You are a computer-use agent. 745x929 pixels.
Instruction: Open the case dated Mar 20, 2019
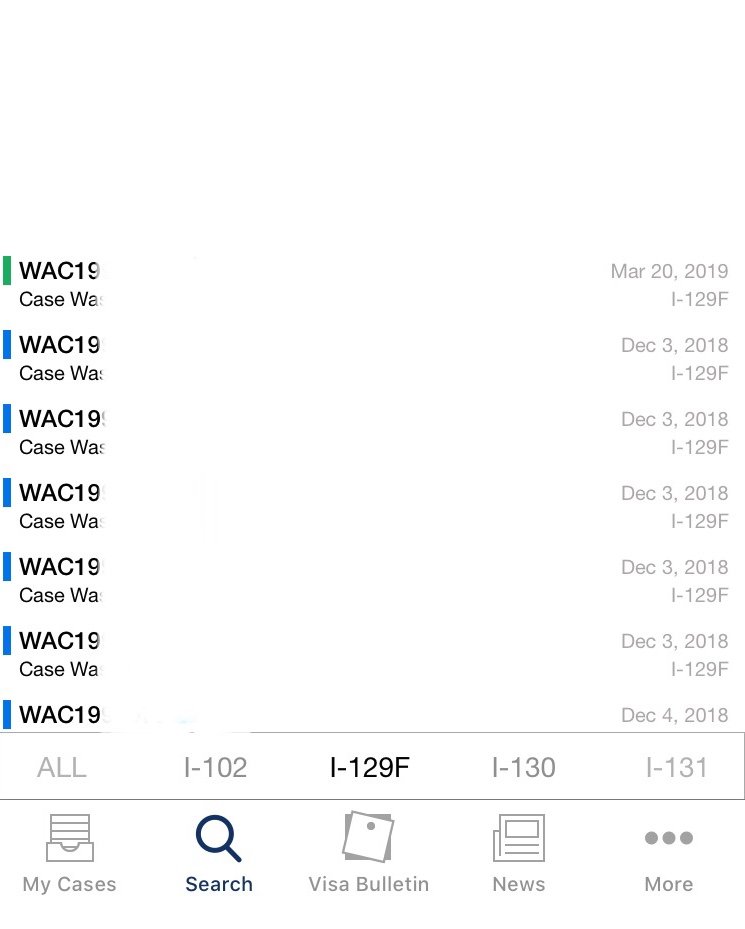(x=370, y=285)
